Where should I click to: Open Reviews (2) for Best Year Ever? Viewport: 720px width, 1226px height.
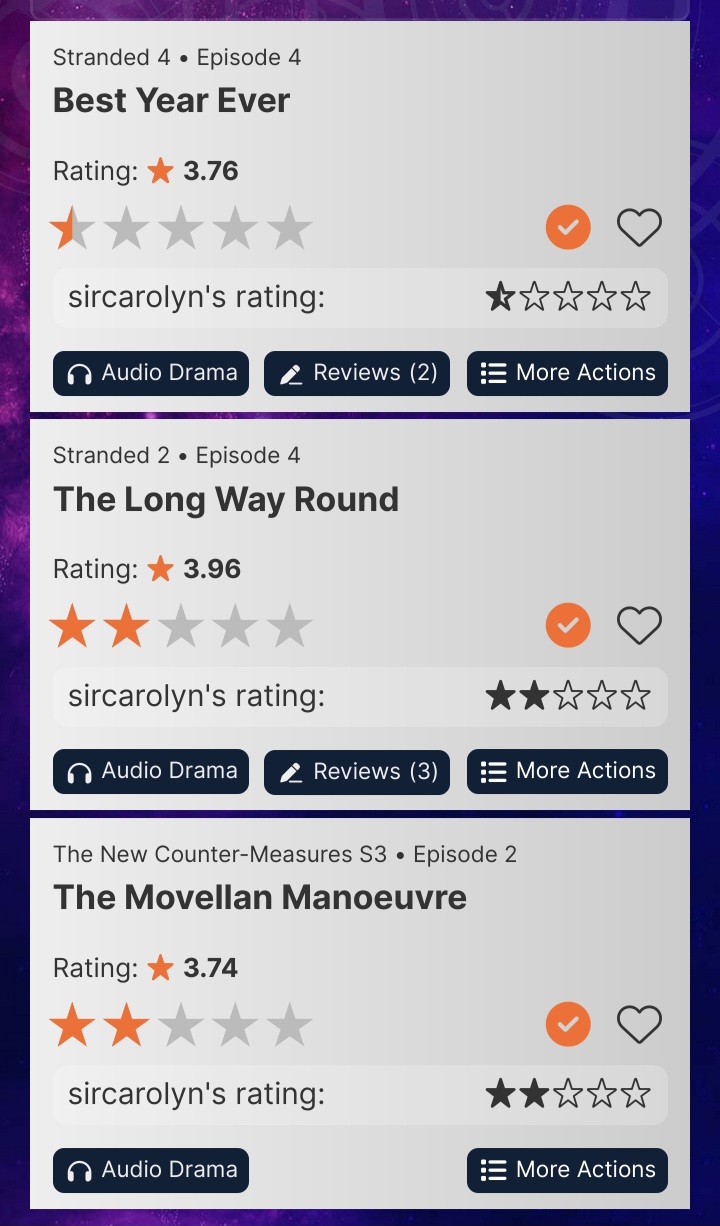click(357, 373)
